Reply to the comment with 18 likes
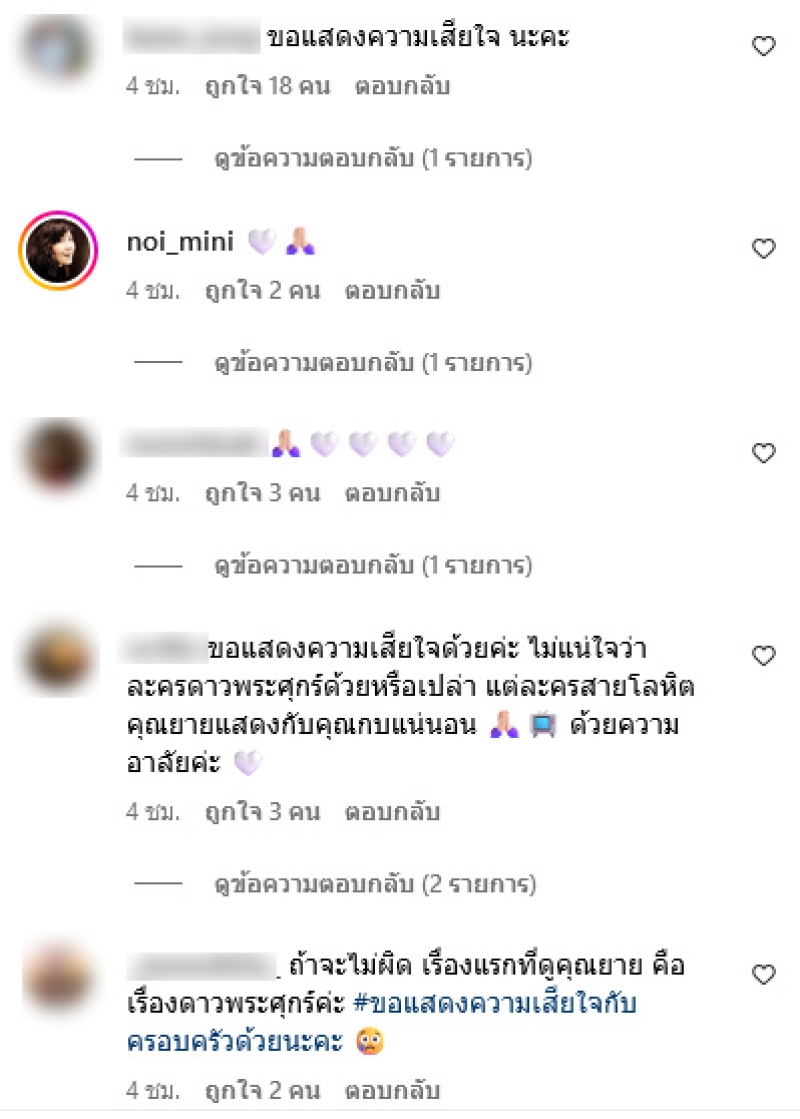This screenshot has height=1119, width=800. click(401, 87)
